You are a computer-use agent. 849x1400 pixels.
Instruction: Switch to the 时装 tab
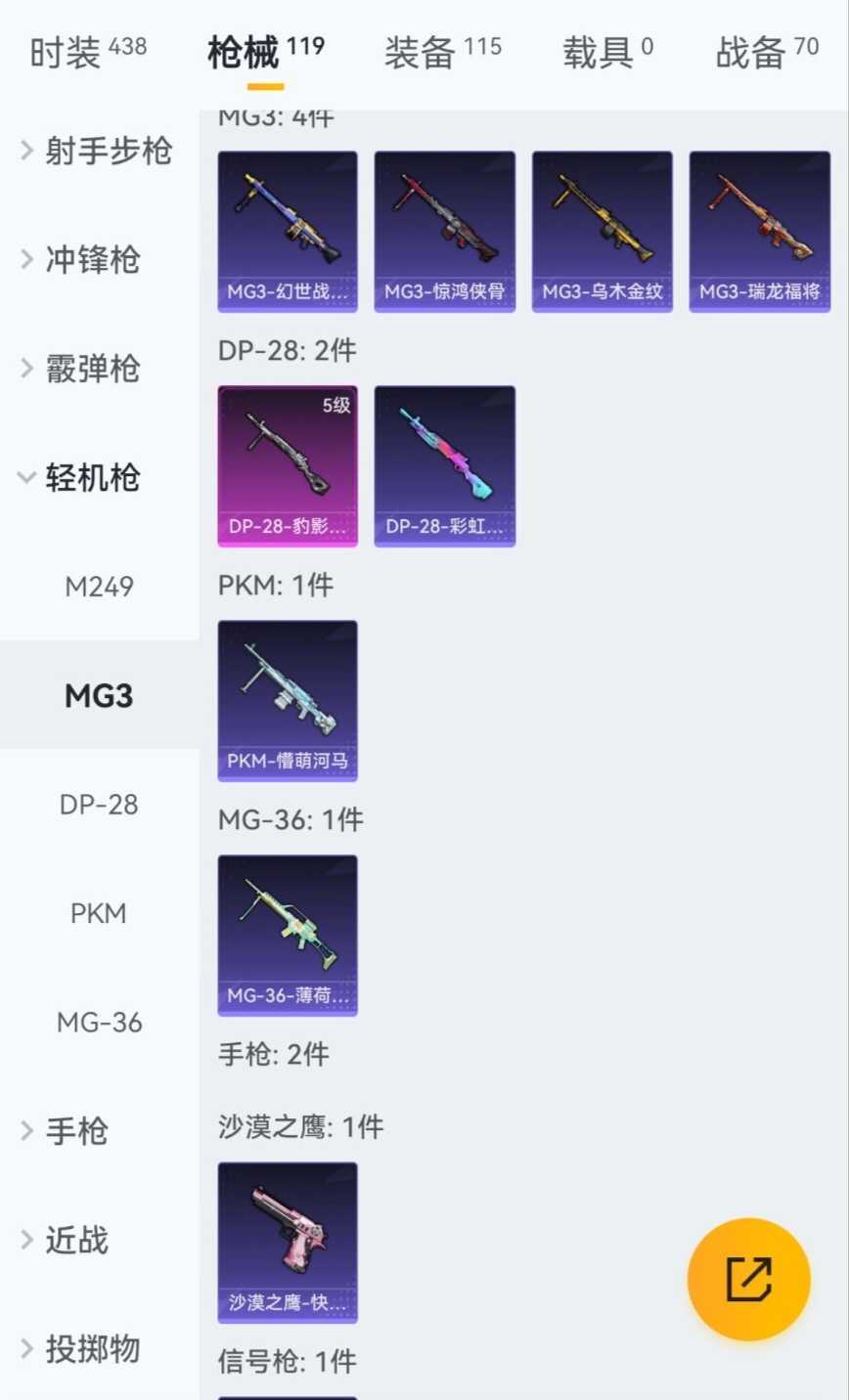[87, 52]
